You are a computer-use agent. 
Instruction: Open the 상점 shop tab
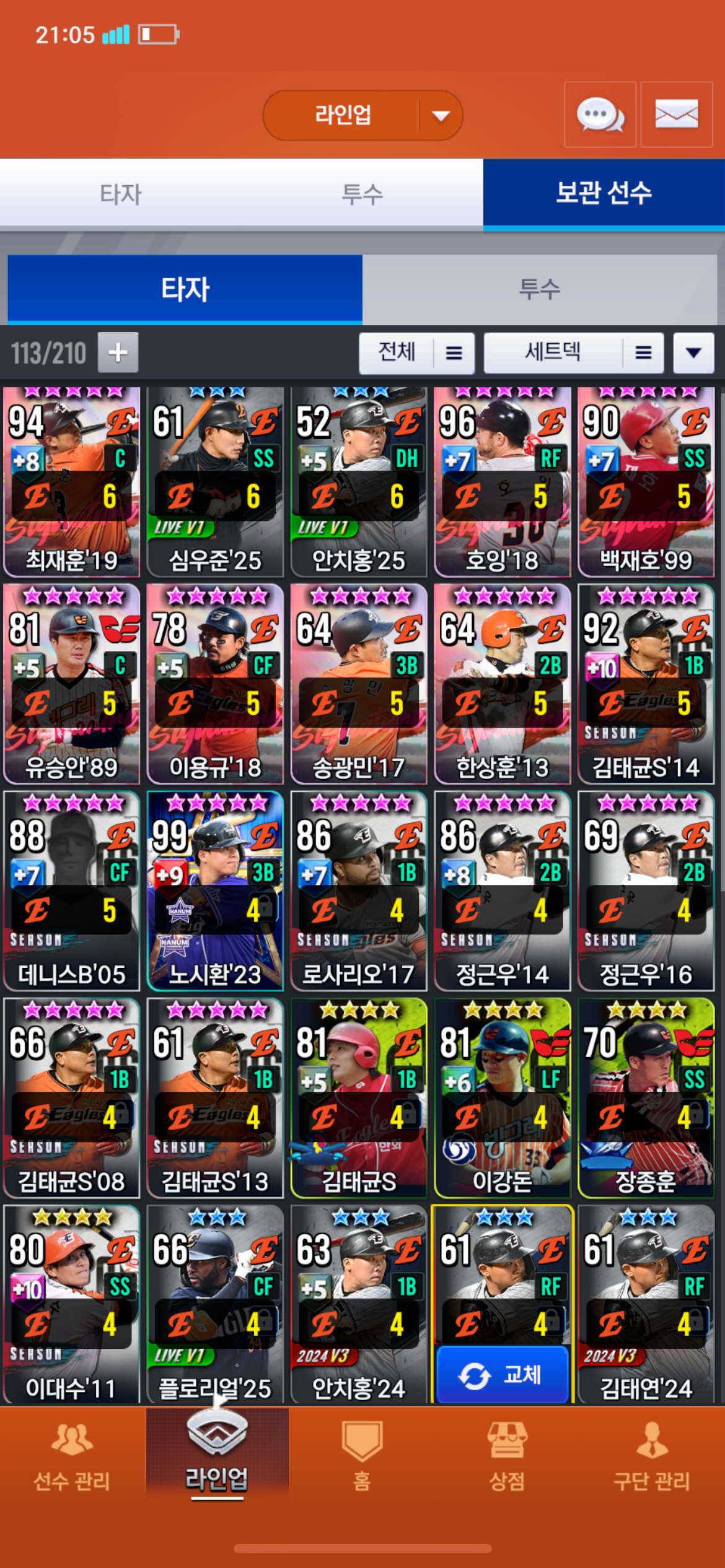tap(507, 1455)
